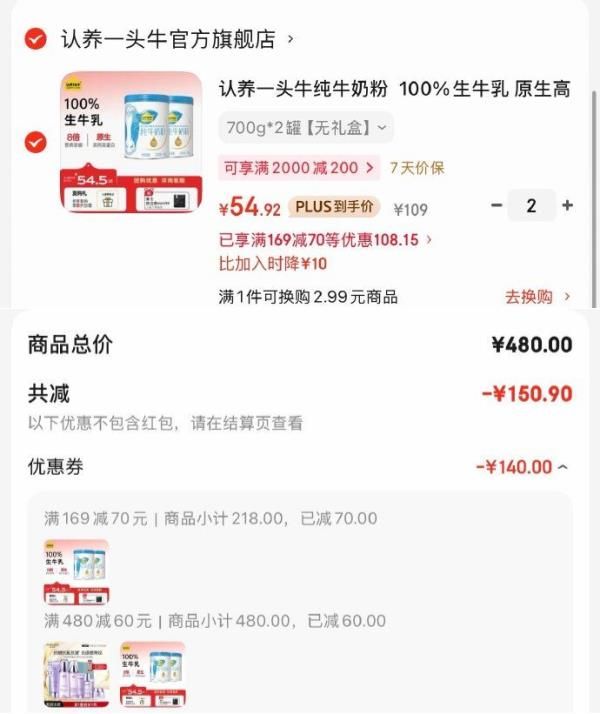Open product thumbnail under 满169减70元
Image resolution: width=600 pixels, height=714 pixels.
click(x=76, y=572)
